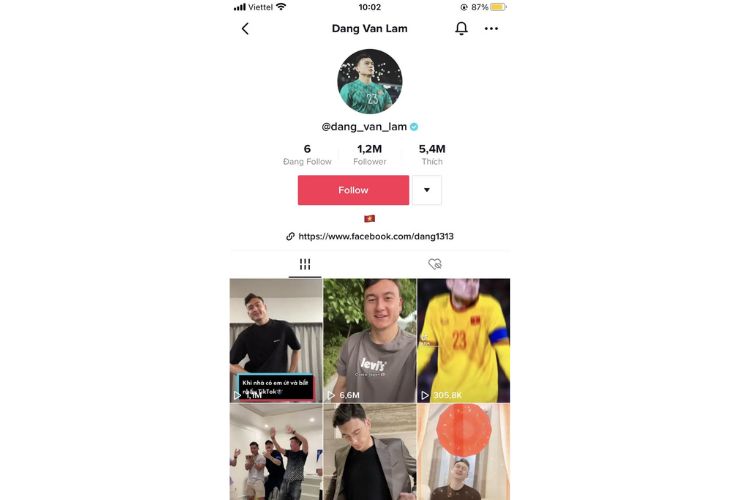Open the video with 6.6M views
740x500 pixels.
[x=369, y=340]
